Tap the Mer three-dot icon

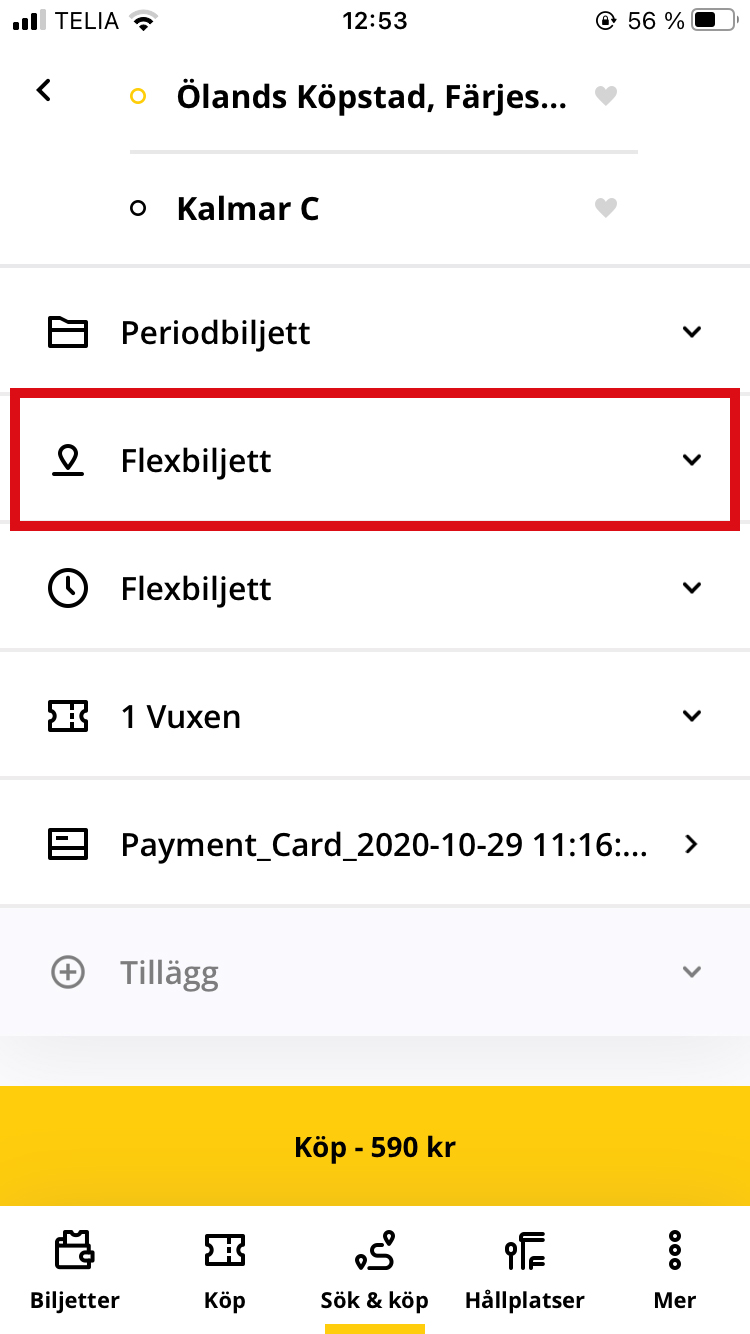point(674,1250)
